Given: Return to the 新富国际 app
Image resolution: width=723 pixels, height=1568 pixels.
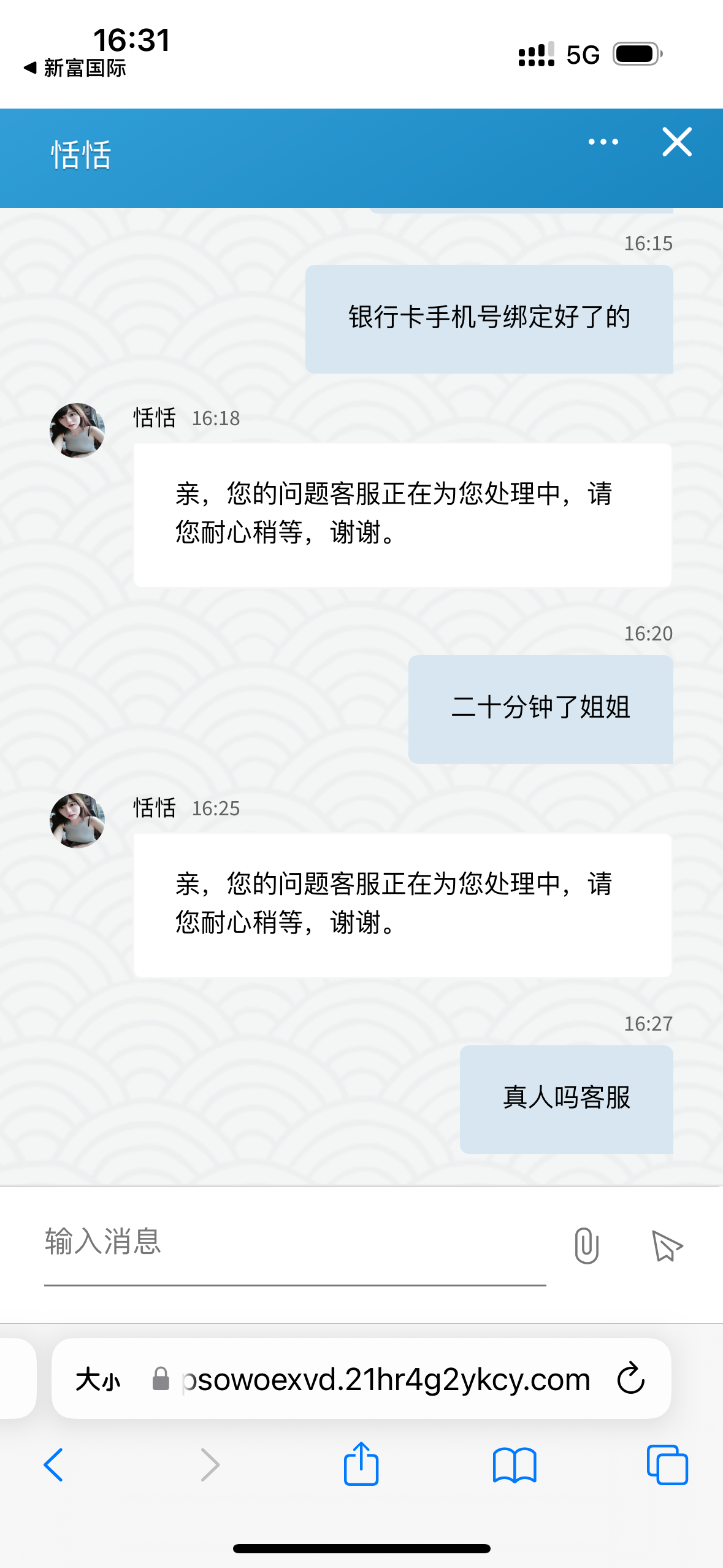Looking at the screenshot, I should (x=75, y=68).
